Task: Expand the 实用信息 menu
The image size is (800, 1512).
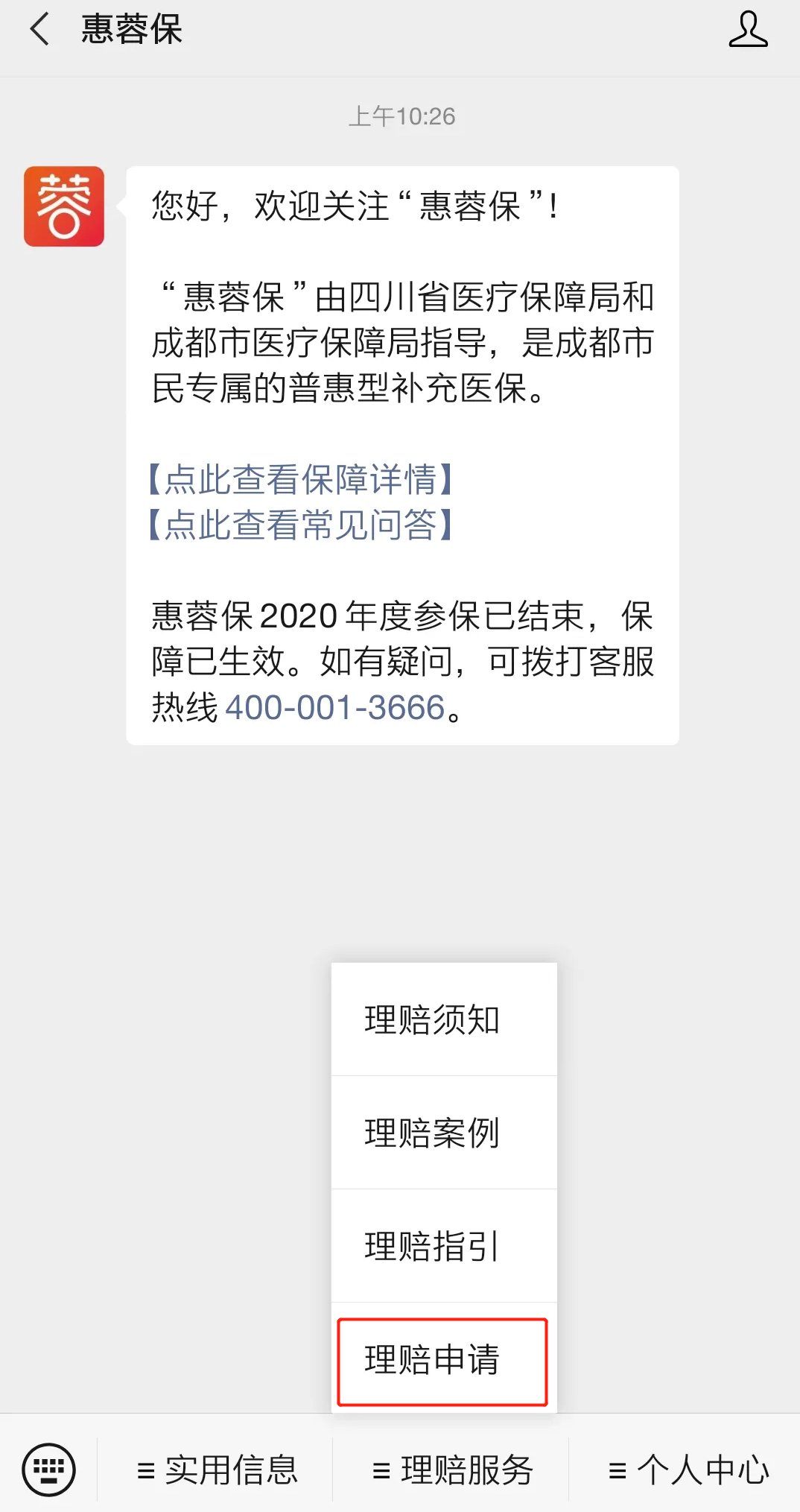Action: [x=218, y=1470]
